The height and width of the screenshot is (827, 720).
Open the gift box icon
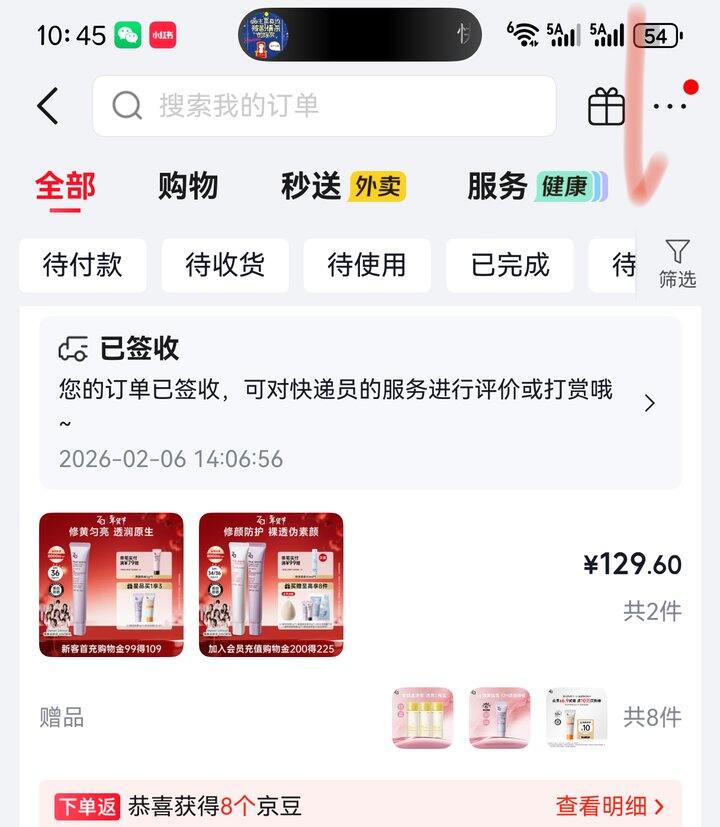click(x=606, y=106)
